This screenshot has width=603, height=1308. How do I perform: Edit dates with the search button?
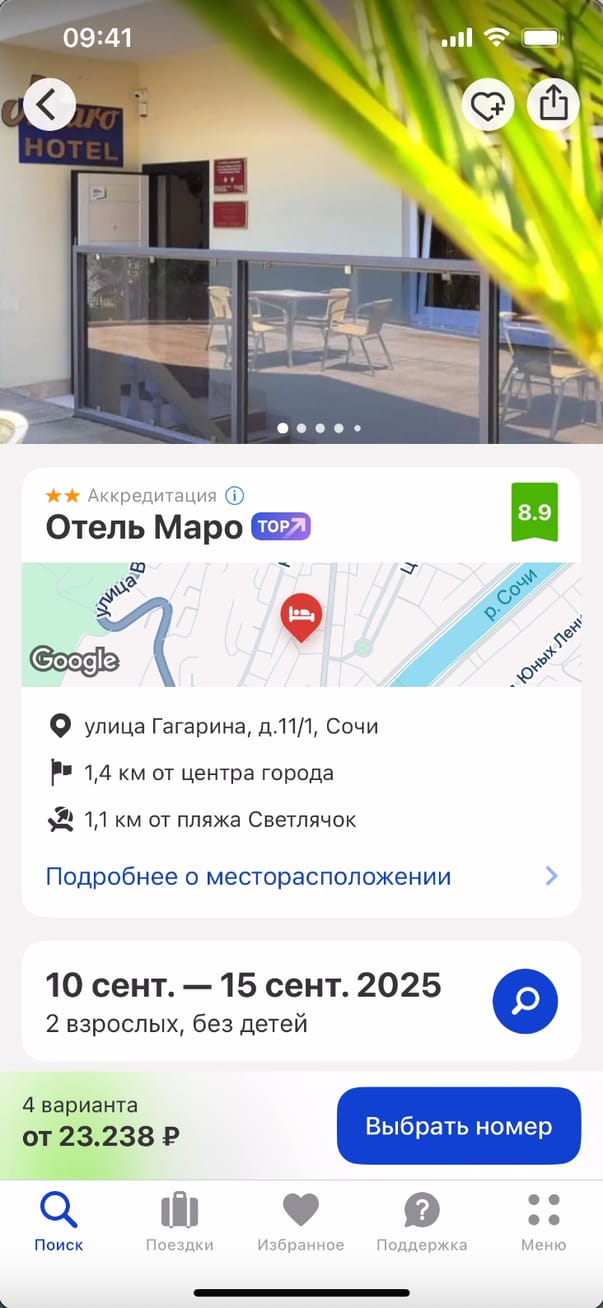pos(525,1000)
